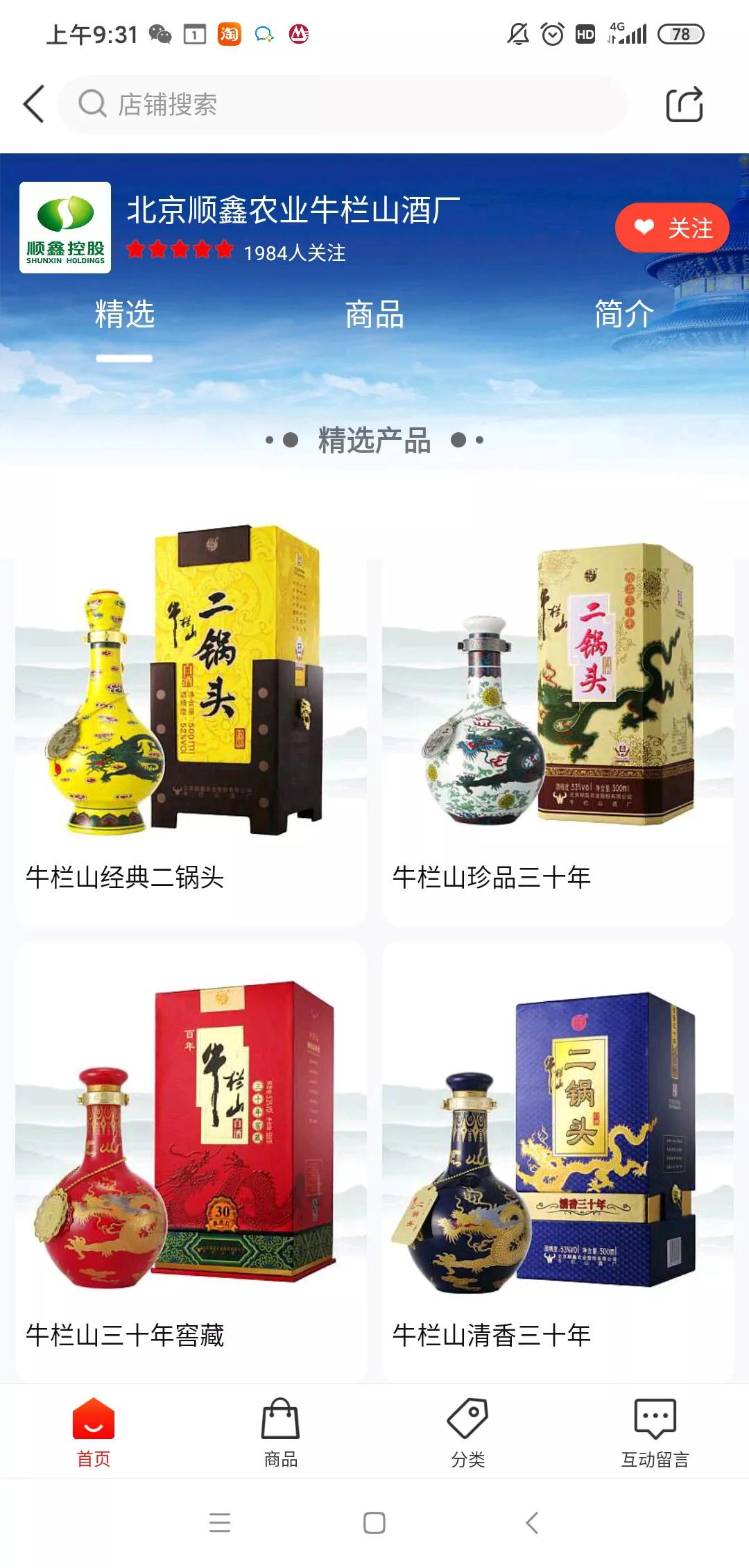Open the 分类 categories tab
Screen dimensions: 749x1568
(467, 1432)
